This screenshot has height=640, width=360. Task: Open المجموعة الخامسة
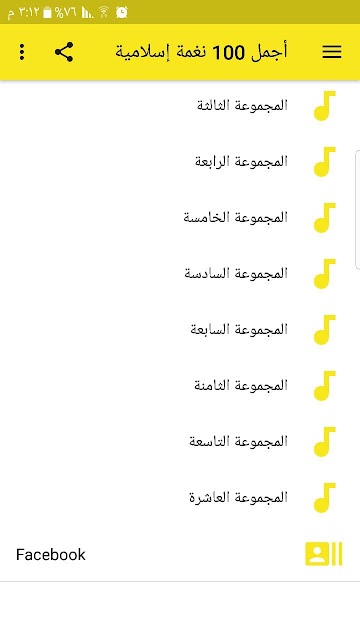[180, 218]
